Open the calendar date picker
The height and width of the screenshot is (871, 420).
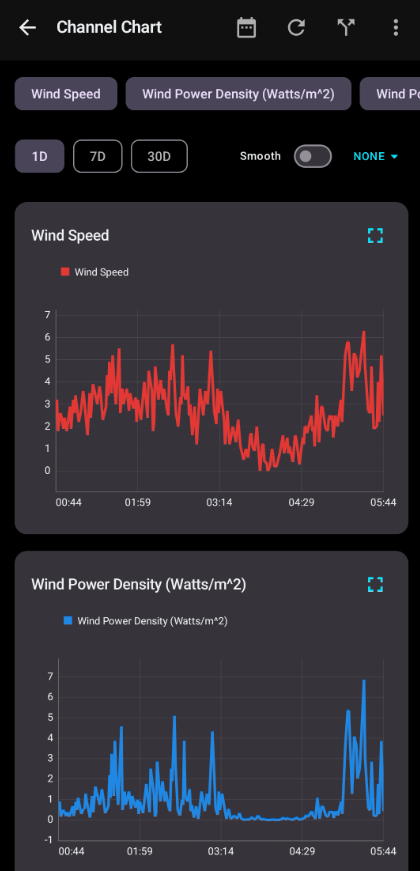[x=246, y=27]
